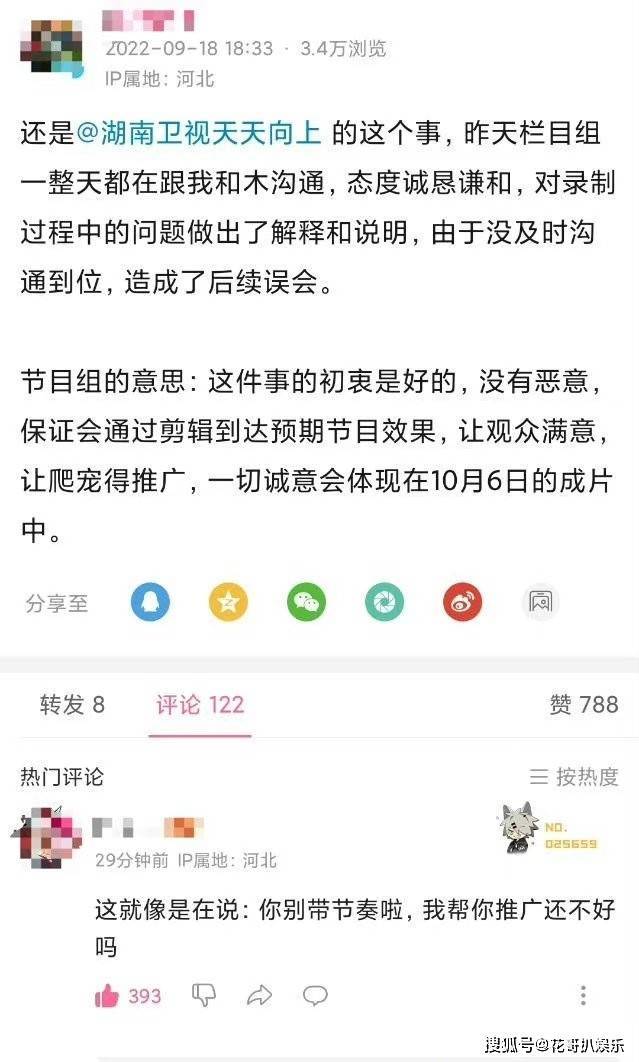This screenshot has height=1062, width=639.
Task: Share the post to Weibo
Action: [463, 602]
